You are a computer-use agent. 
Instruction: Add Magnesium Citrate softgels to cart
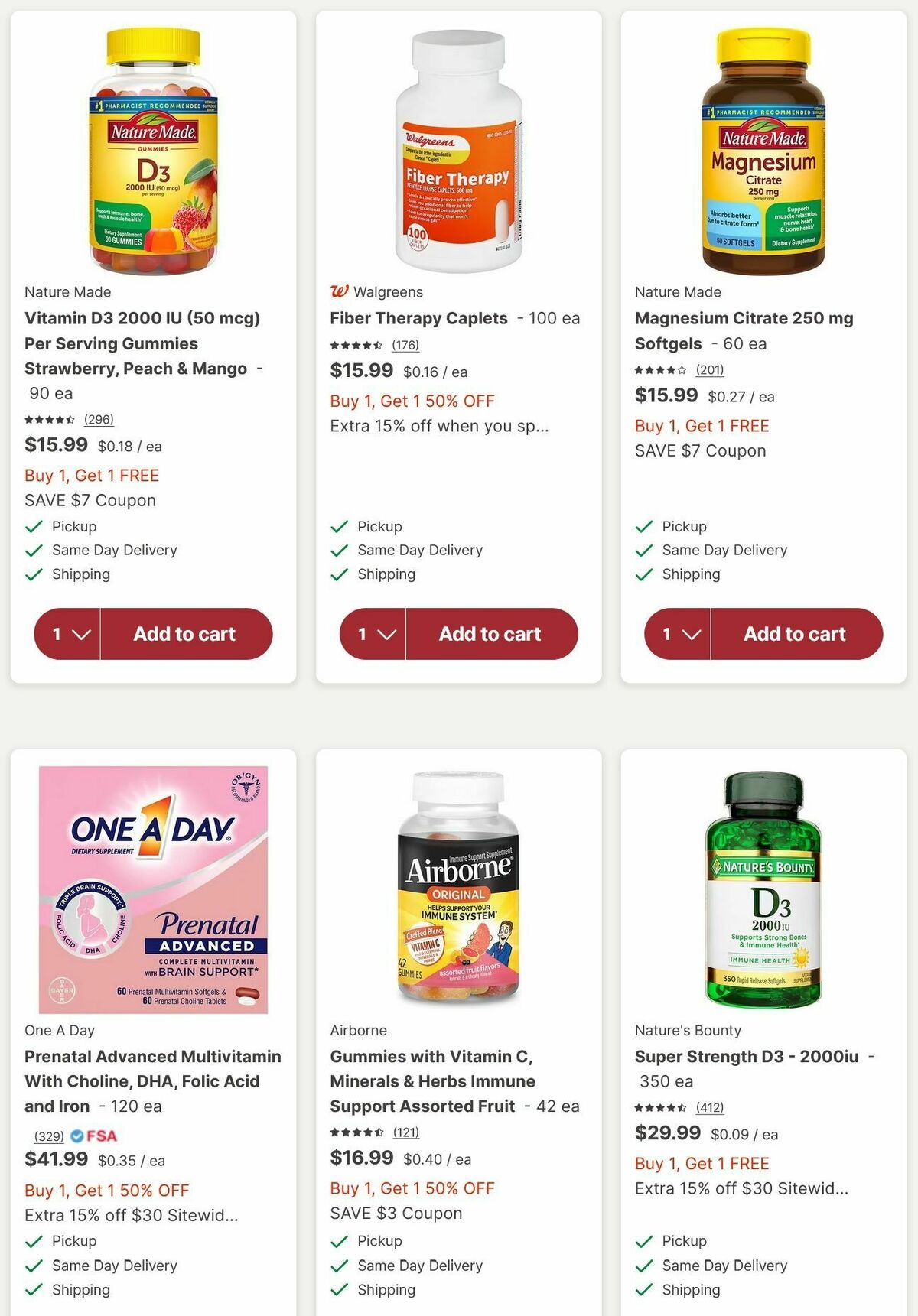[x=796, y=634]
